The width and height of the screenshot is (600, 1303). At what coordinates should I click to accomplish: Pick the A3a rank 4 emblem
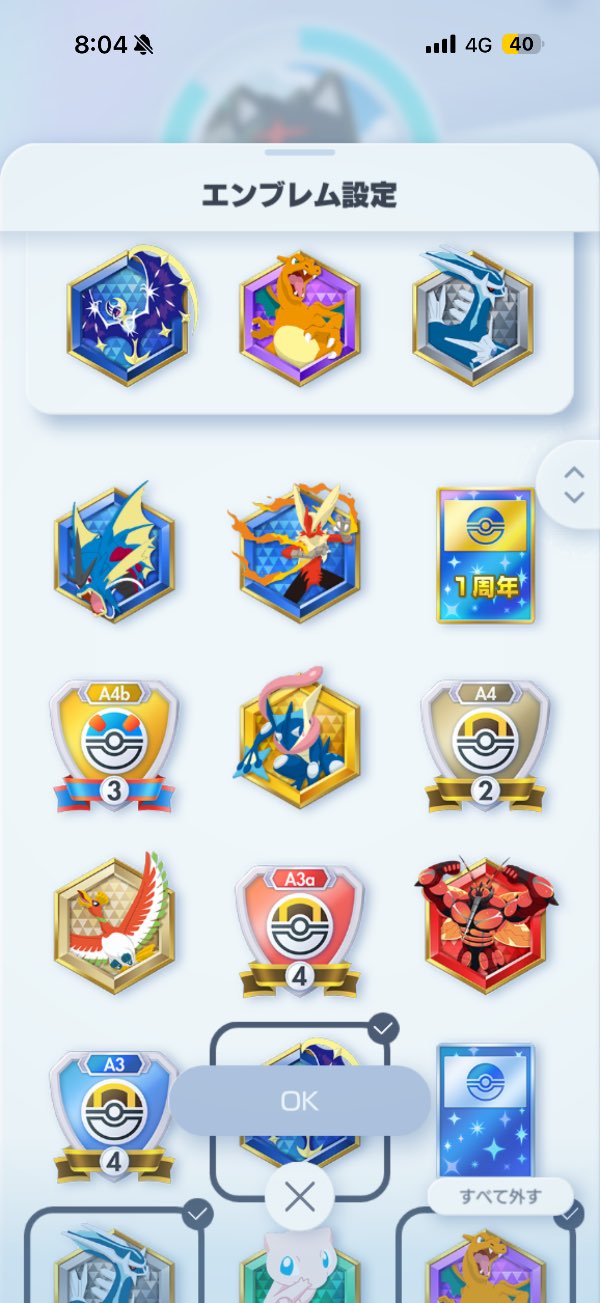[299, 930]
